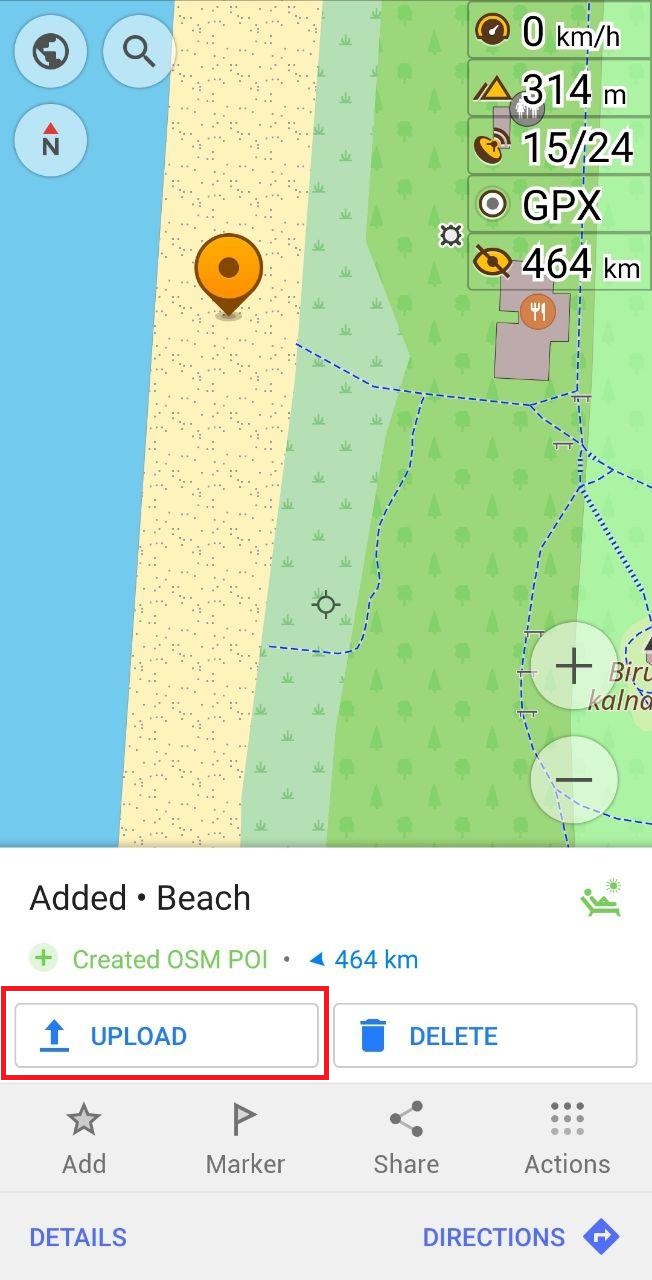Tap the orange POI pin on the map
Image resolution: width=652 pixels, height=1280 pixels.
pyautogui.click(x=229, y=270)
